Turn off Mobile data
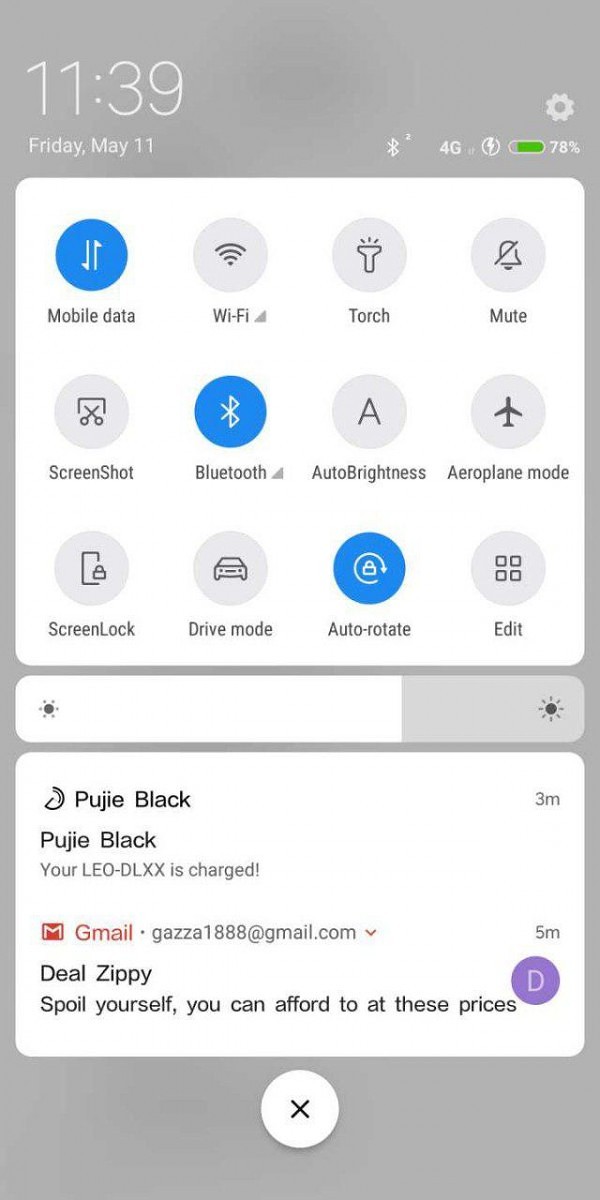This screenshot has width=600, height=1200. pyautogui.click(x=91, y=255)
